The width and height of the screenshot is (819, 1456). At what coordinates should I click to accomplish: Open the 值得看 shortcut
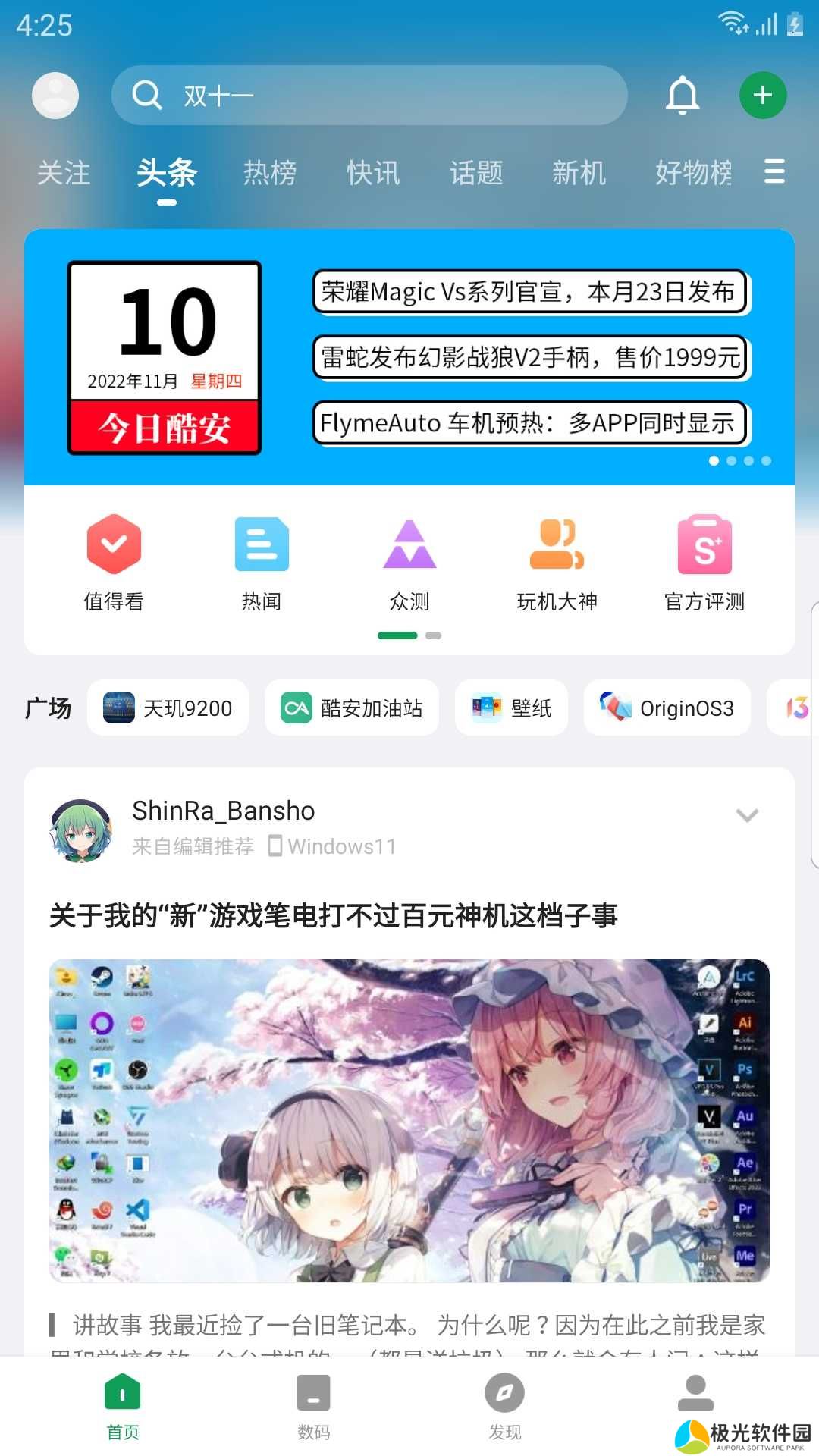(x=114, y=561)
